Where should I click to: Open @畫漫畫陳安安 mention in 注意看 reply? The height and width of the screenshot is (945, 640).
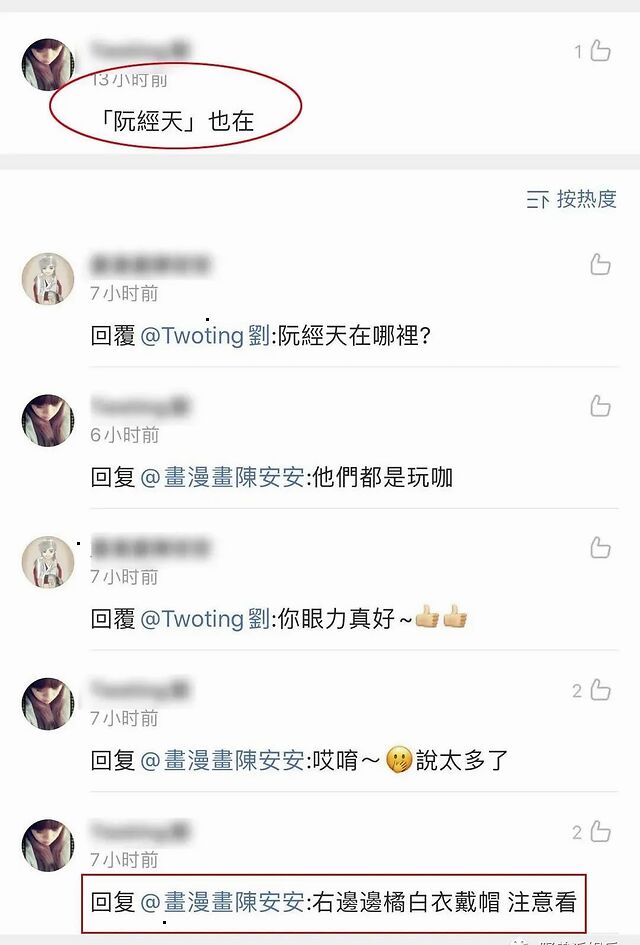(221, 902)
